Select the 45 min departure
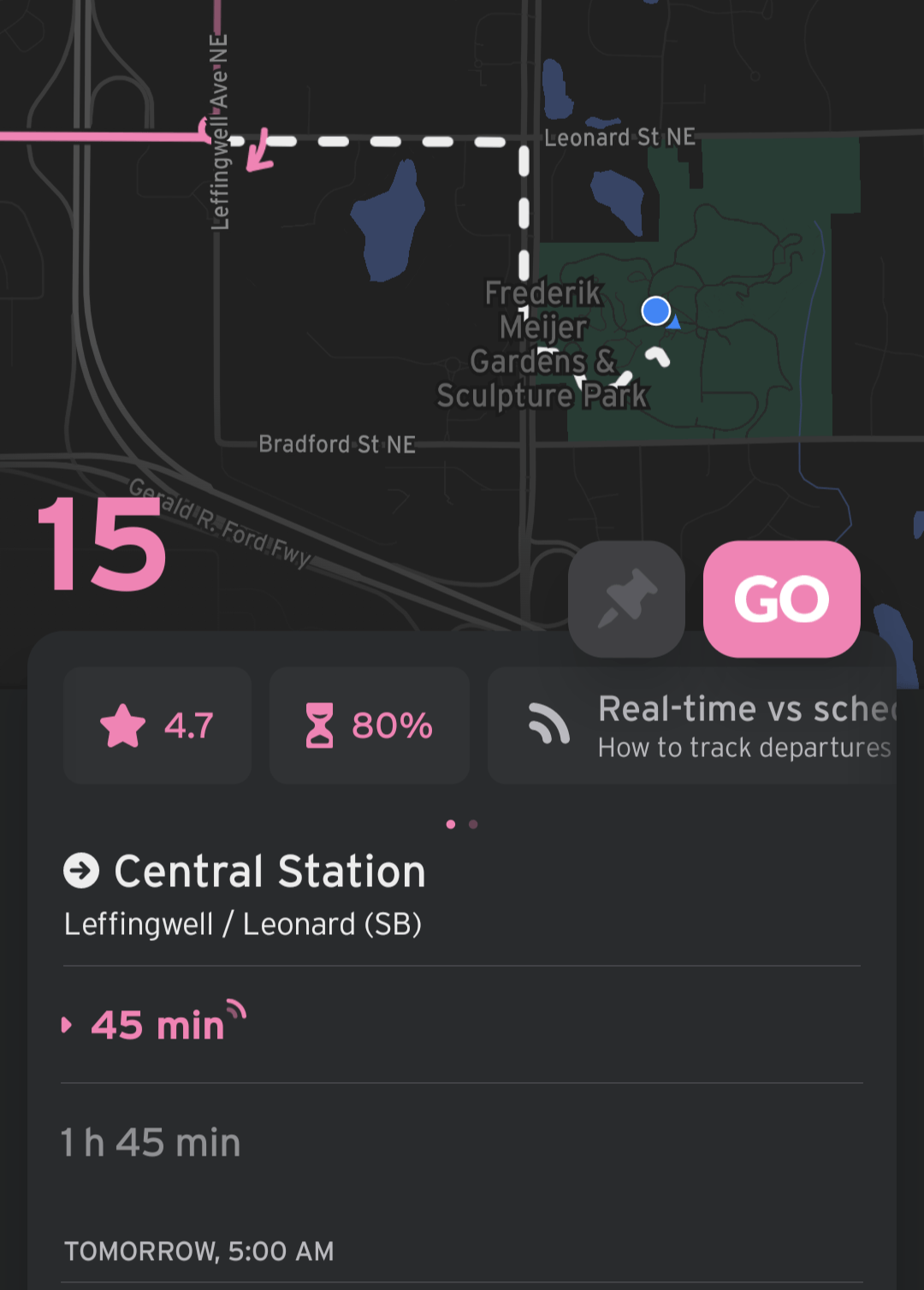Screen dimensions: 924x1290 (x=158, y=1025)
